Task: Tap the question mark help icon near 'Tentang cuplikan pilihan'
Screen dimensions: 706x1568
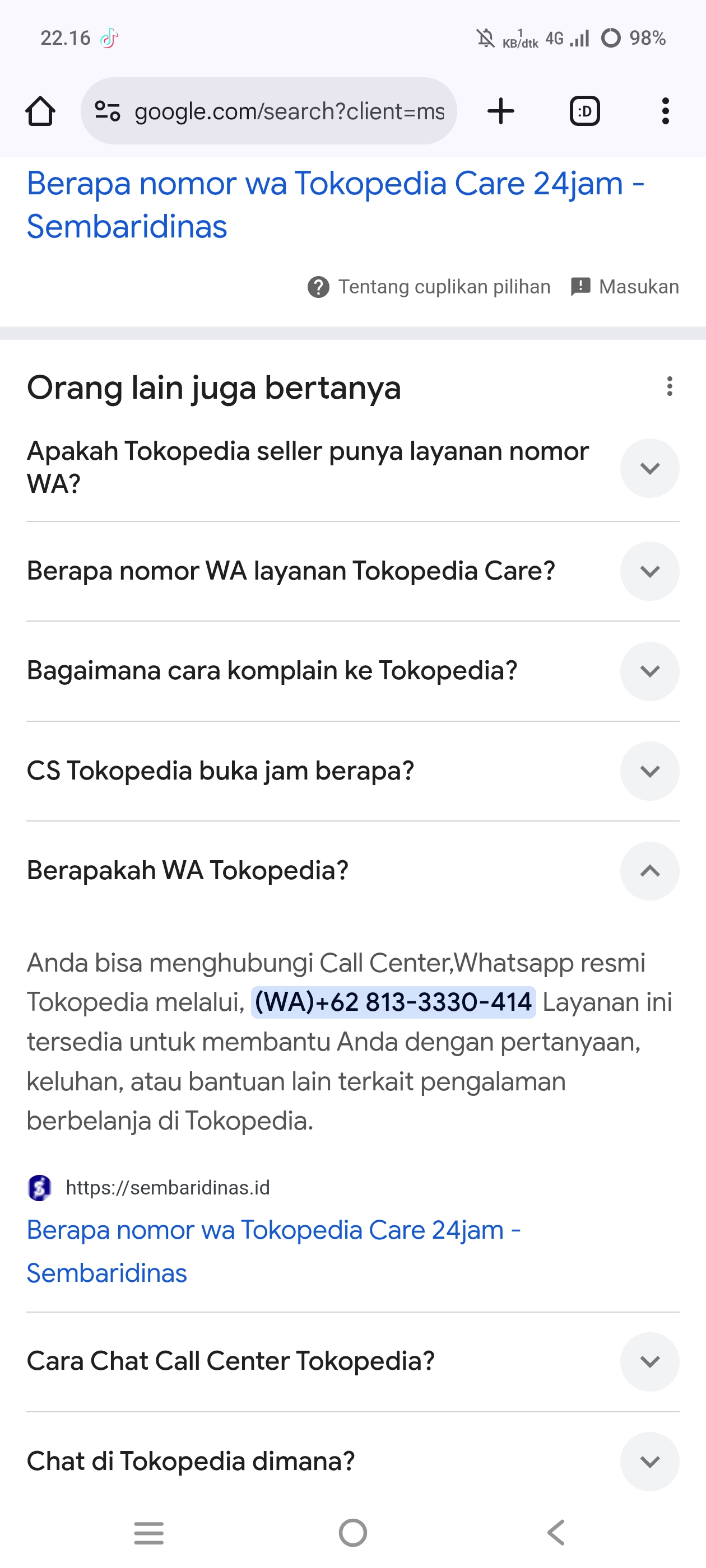Action: click(x=318, y=286)
